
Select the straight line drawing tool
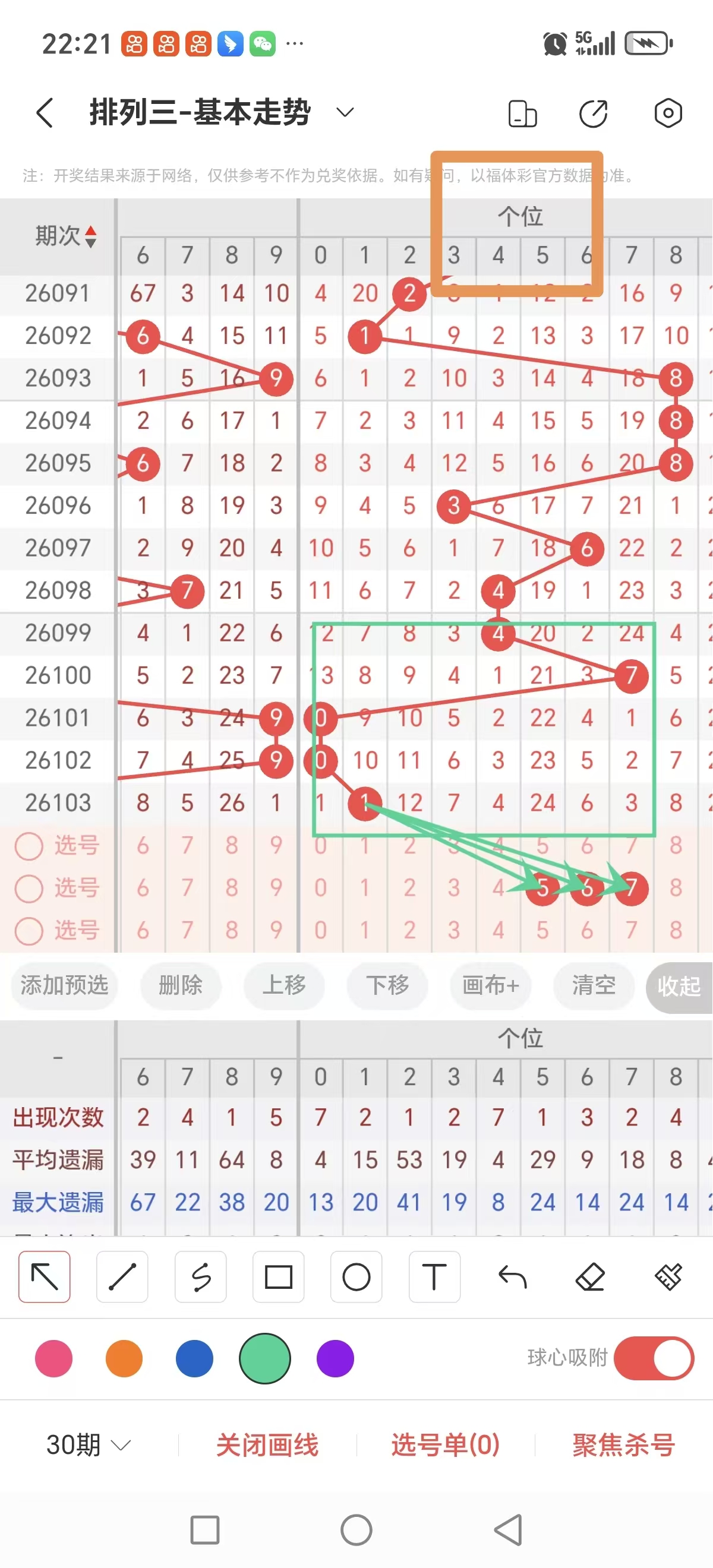(122, 1278)
